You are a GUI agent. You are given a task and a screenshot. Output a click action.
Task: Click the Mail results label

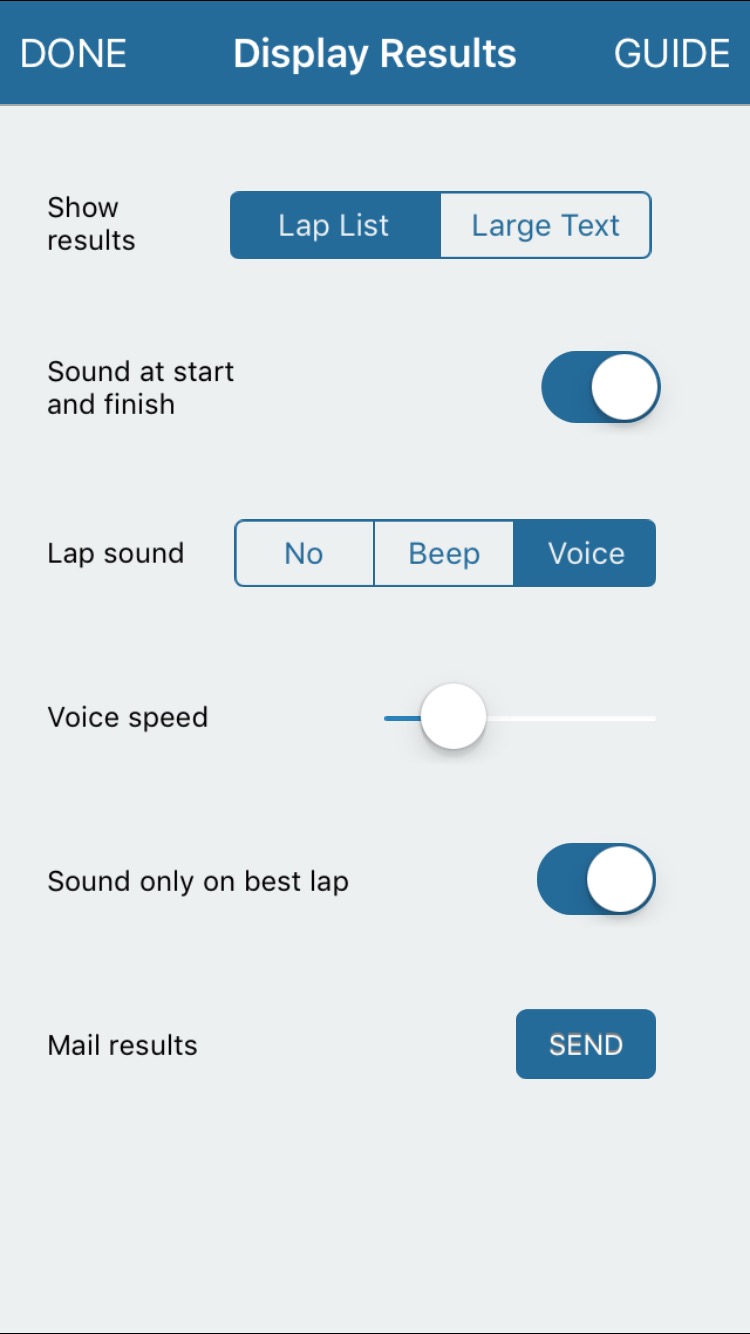[123, 1045]
